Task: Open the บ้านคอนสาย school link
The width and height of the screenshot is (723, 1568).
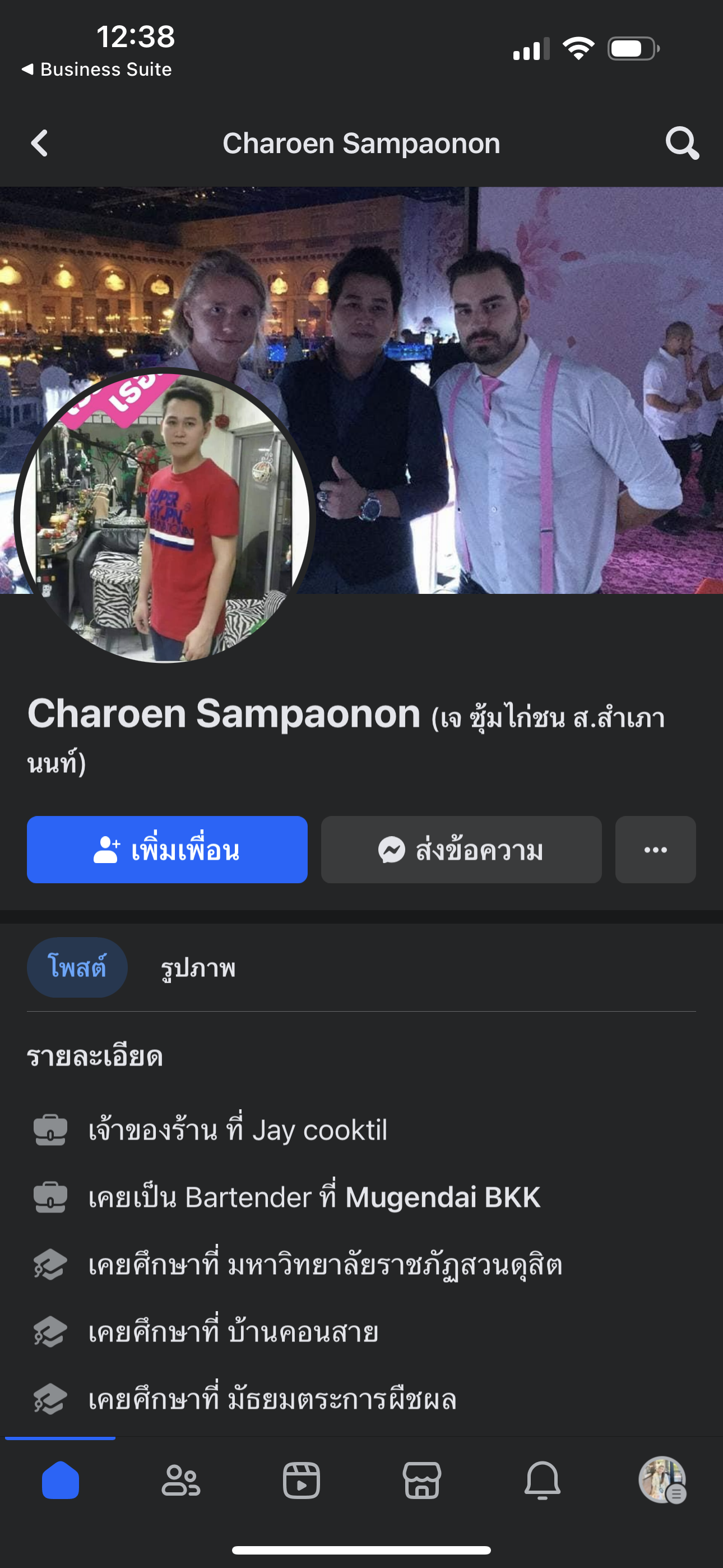Action: 303,1332
